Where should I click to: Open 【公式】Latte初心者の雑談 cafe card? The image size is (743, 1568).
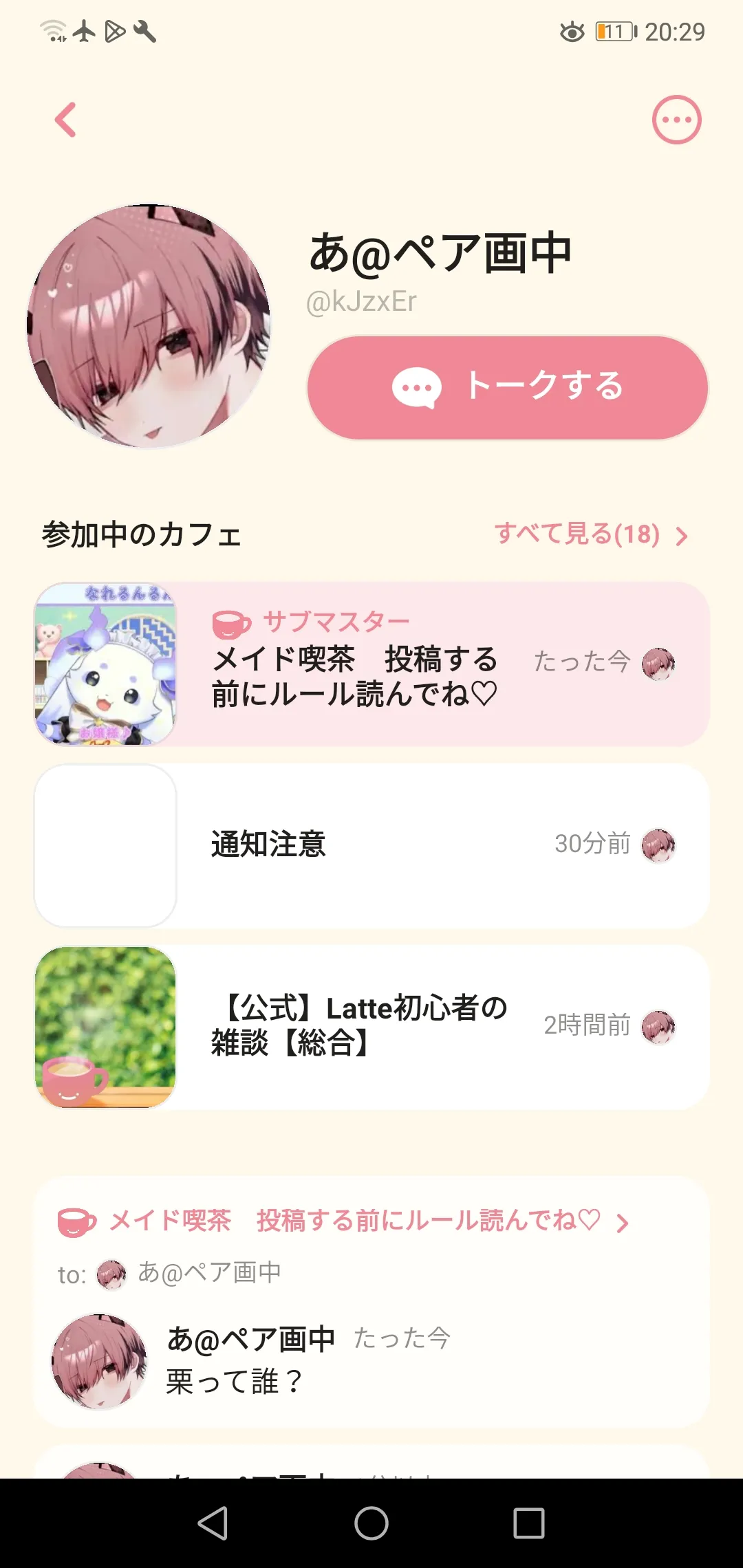point(371,1027)
